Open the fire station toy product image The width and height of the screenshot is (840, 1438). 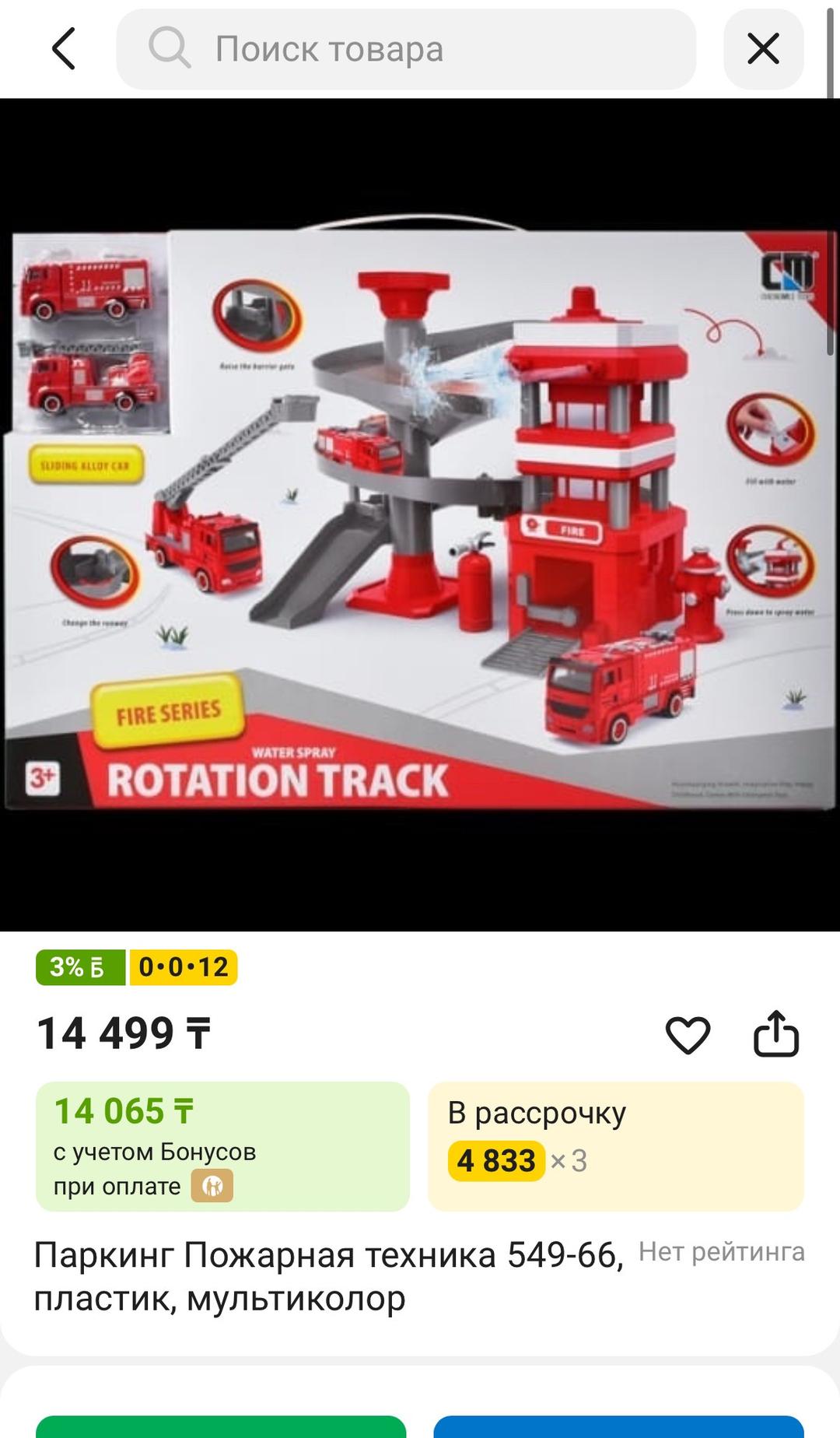pos(420,514)
